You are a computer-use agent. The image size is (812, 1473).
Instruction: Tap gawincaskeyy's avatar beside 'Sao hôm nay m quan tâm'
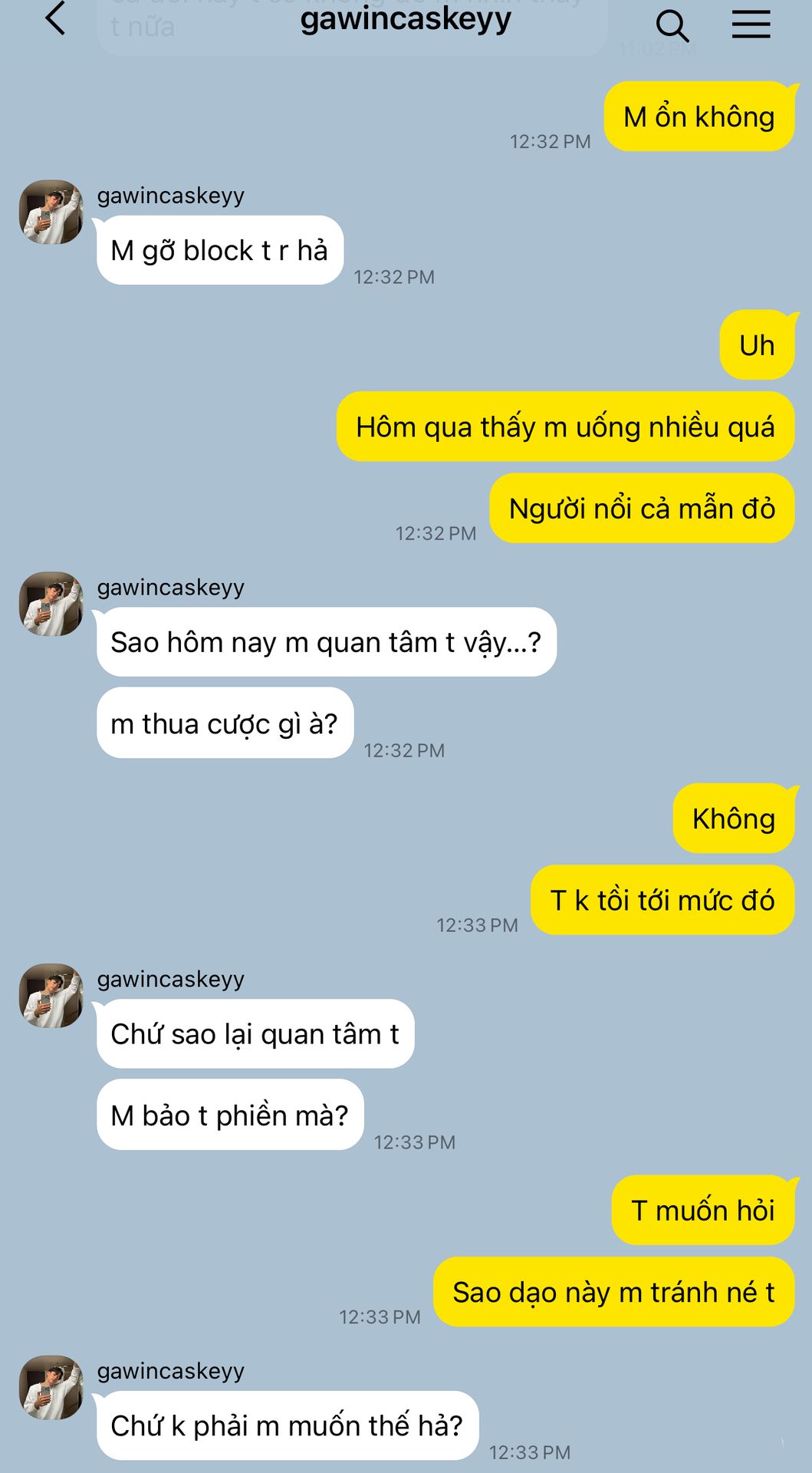tap(51, 604)
